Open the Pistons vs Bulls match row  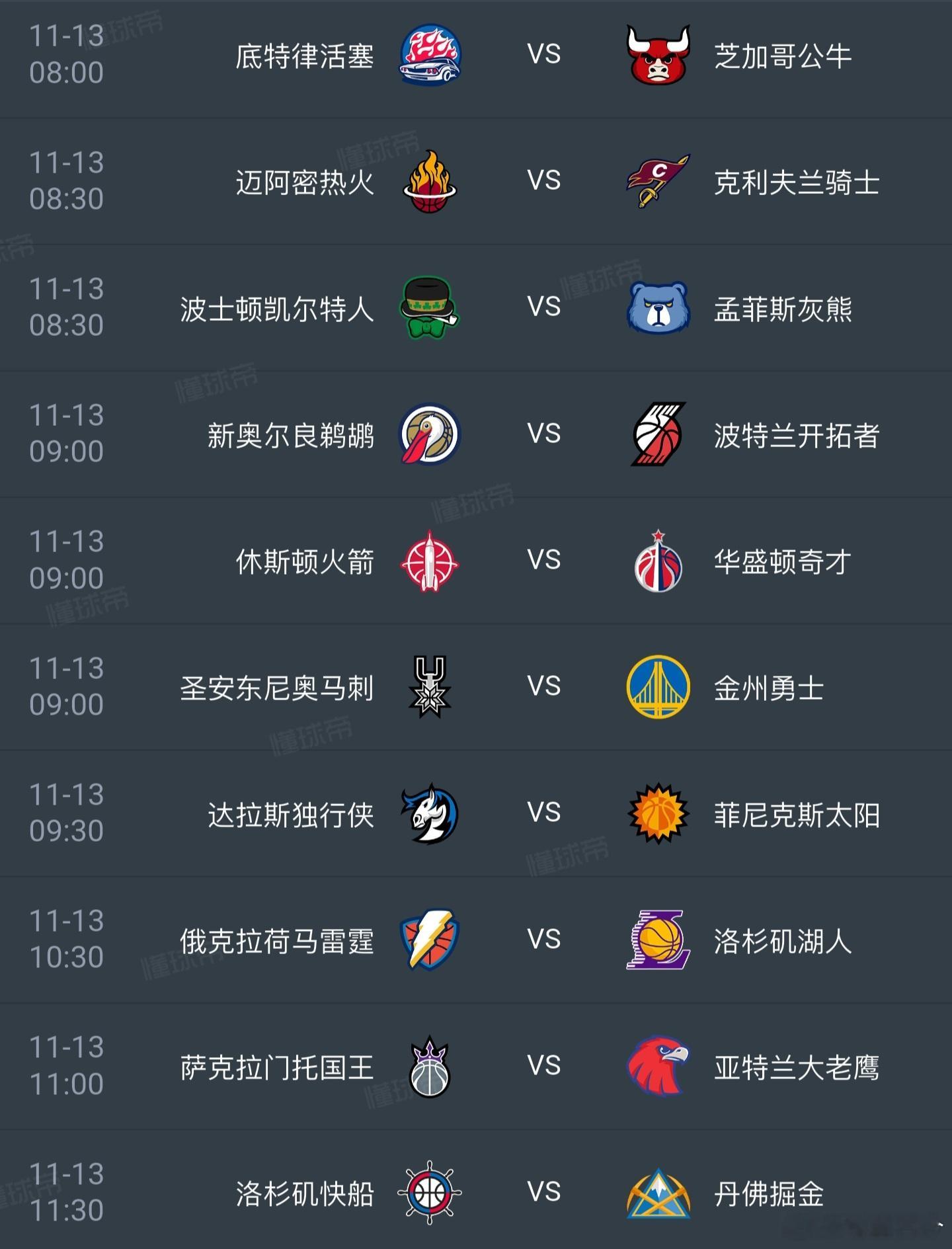[476, 56]
